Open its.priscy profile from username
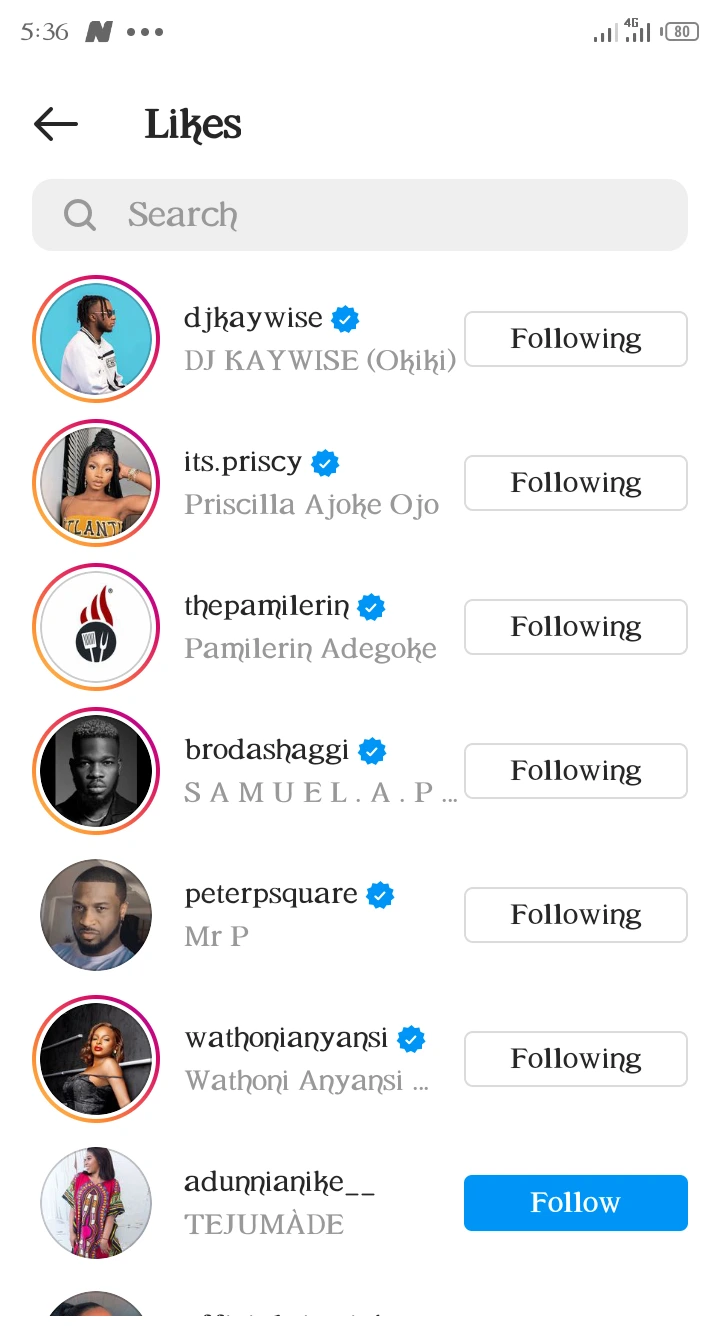 tap(243, 463)
